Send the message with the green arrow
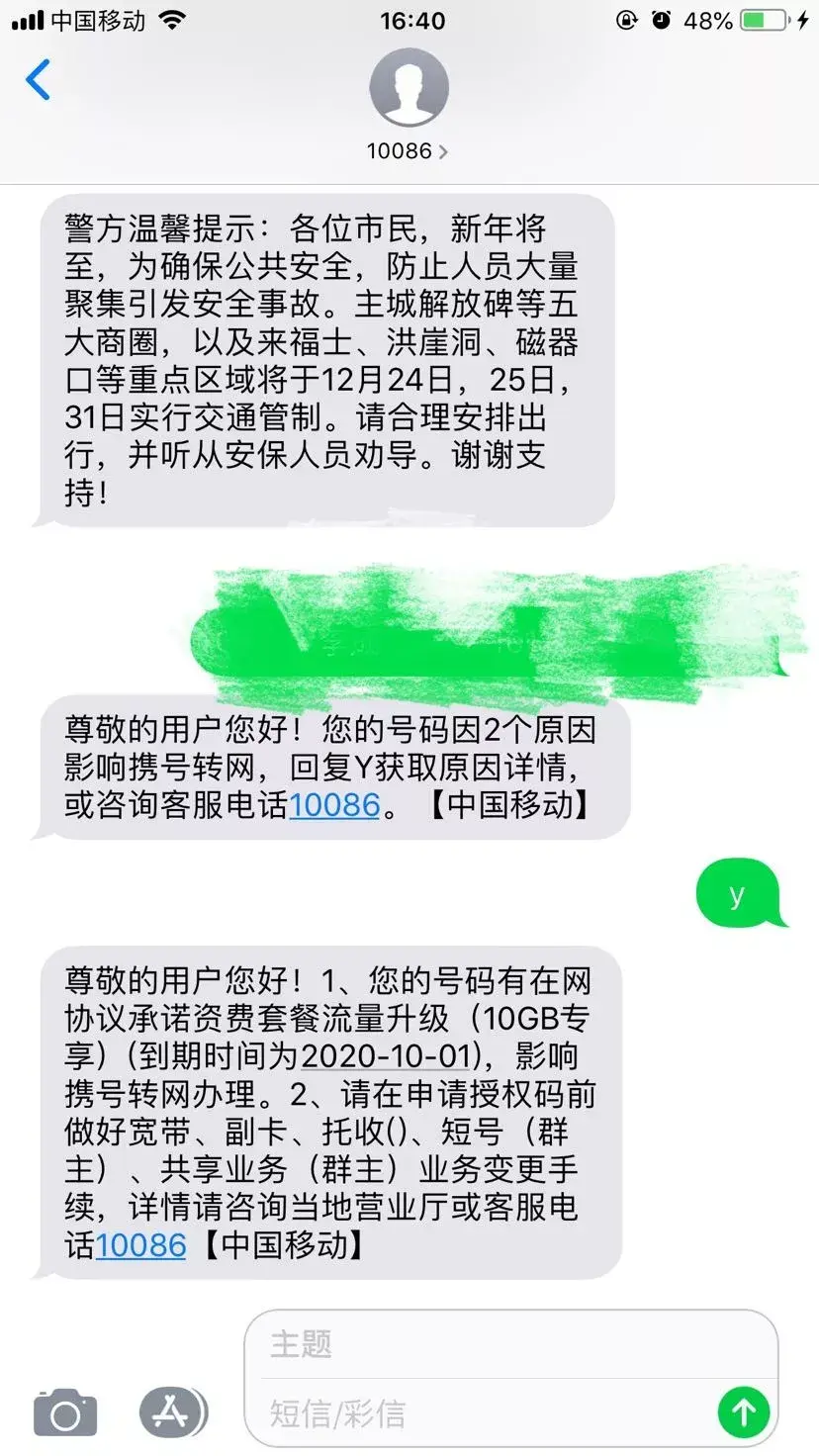Screen dimensions: 819x1456 coord(744,1412)
